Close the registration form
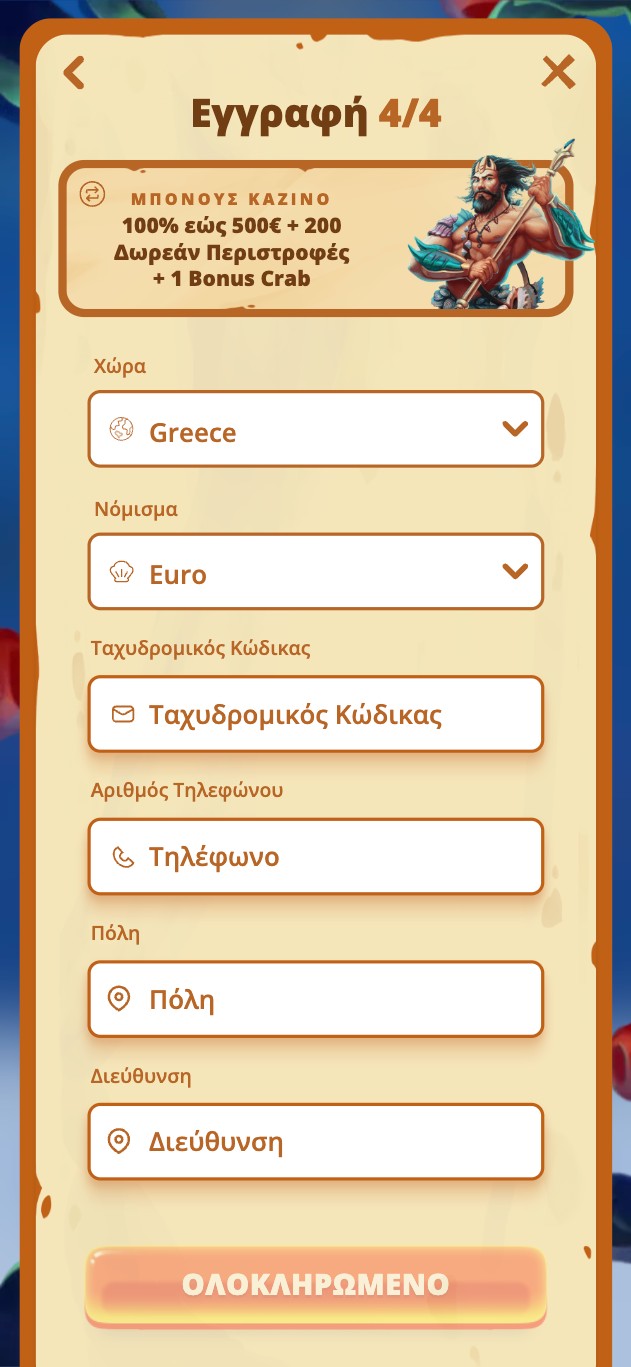This screenshot has height=1367, width=631. coord(558,72)
